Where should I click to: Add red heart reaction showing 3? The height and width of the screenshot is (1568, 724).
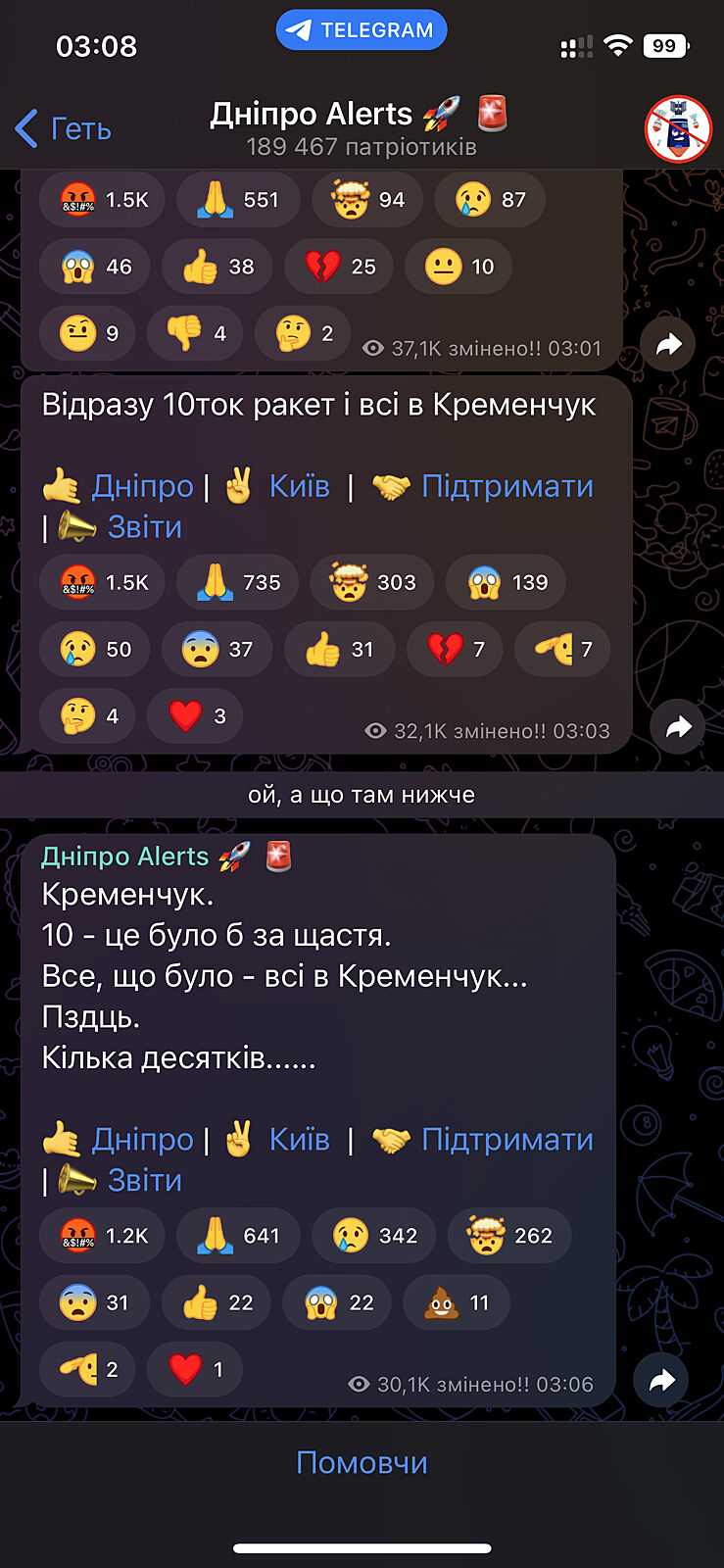coord(194,715)
